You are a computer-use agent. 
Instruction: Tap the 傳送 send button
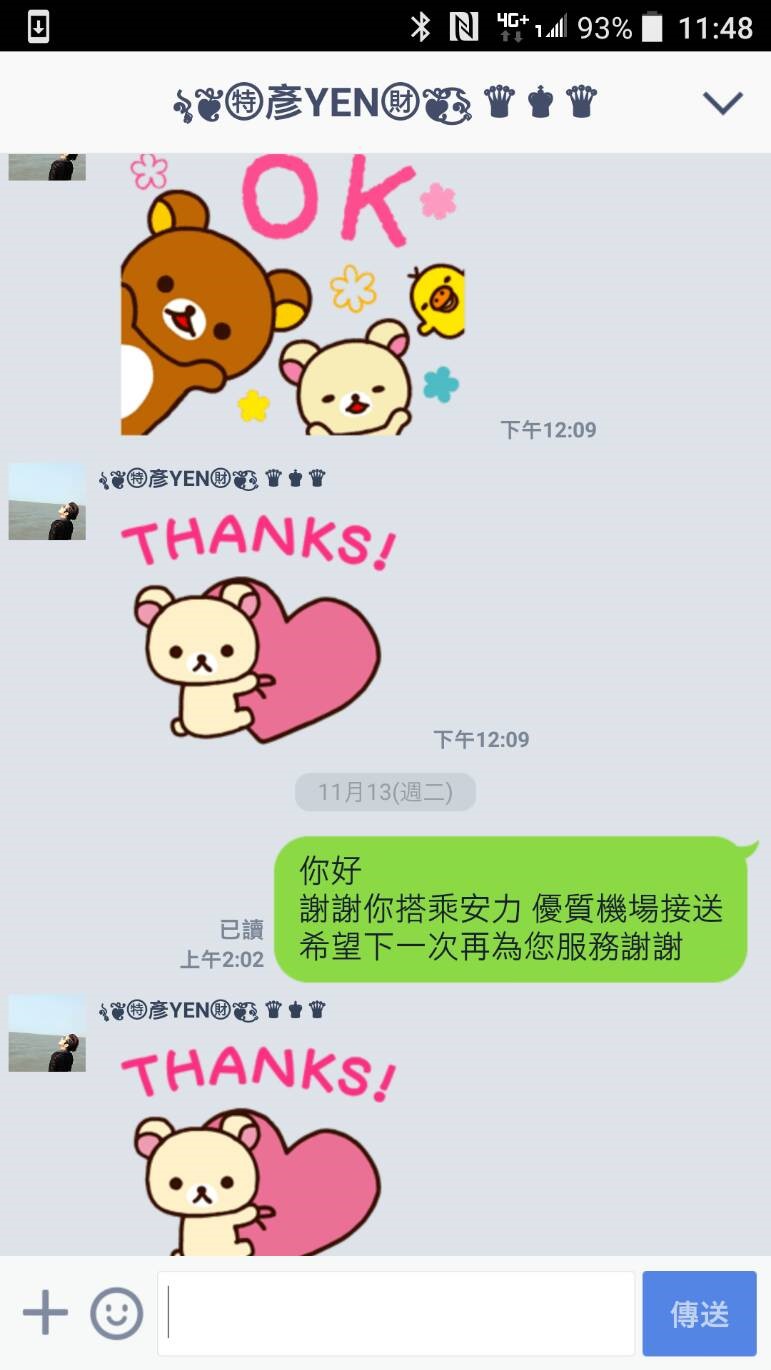(x=699, y=1313)
